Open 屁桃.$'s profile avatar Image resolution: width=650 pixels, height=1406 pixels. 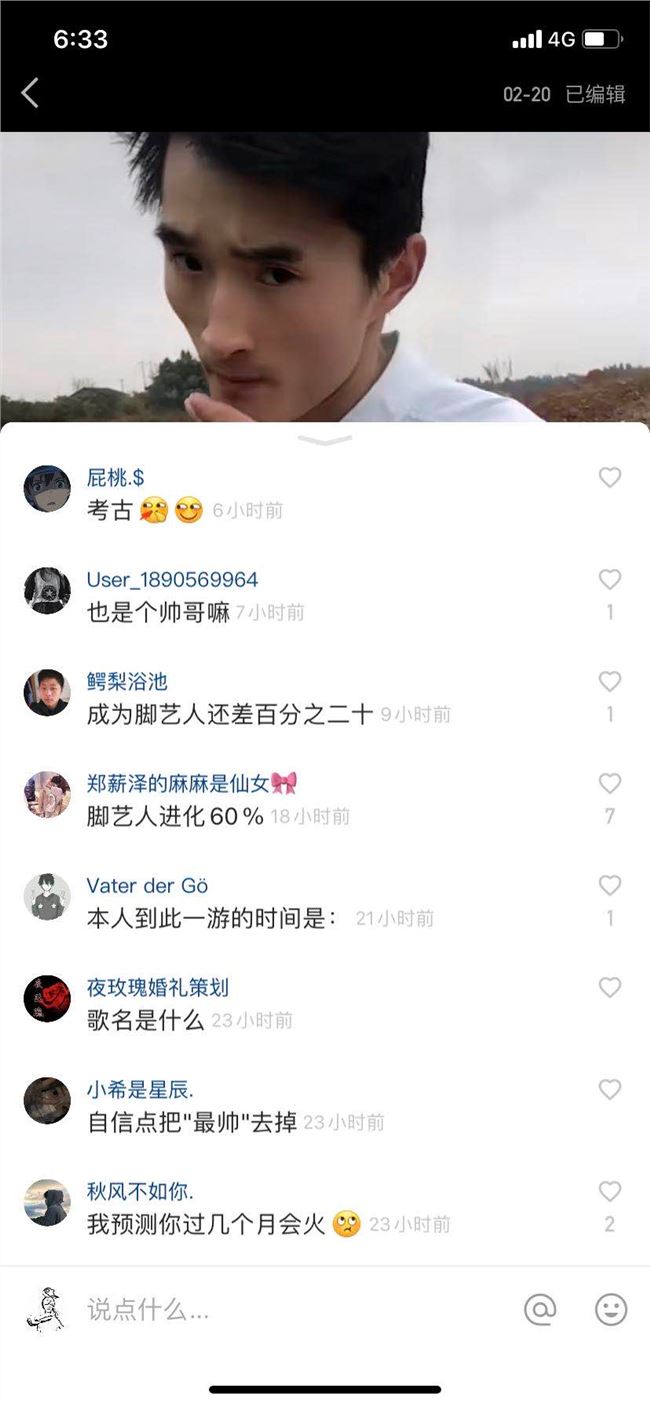point(47,489)
